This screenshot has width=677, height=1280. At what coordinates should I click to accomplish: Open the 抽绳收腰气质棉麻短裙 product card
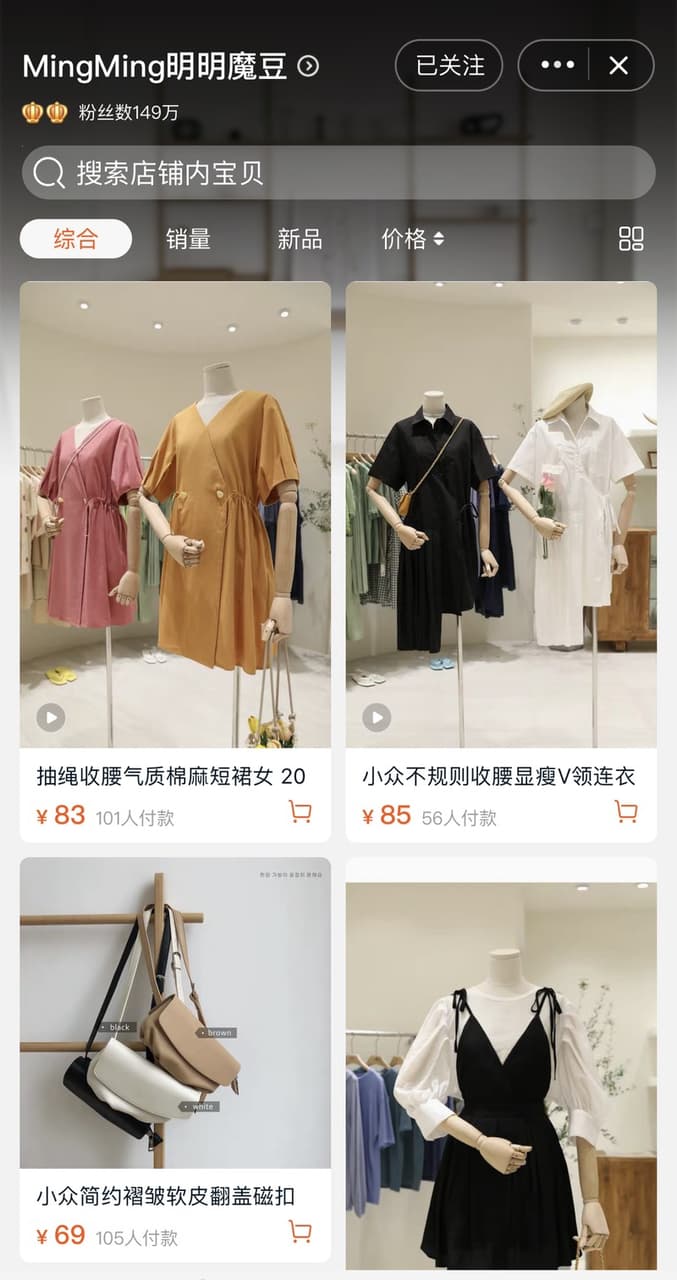(x=175, y=562)
